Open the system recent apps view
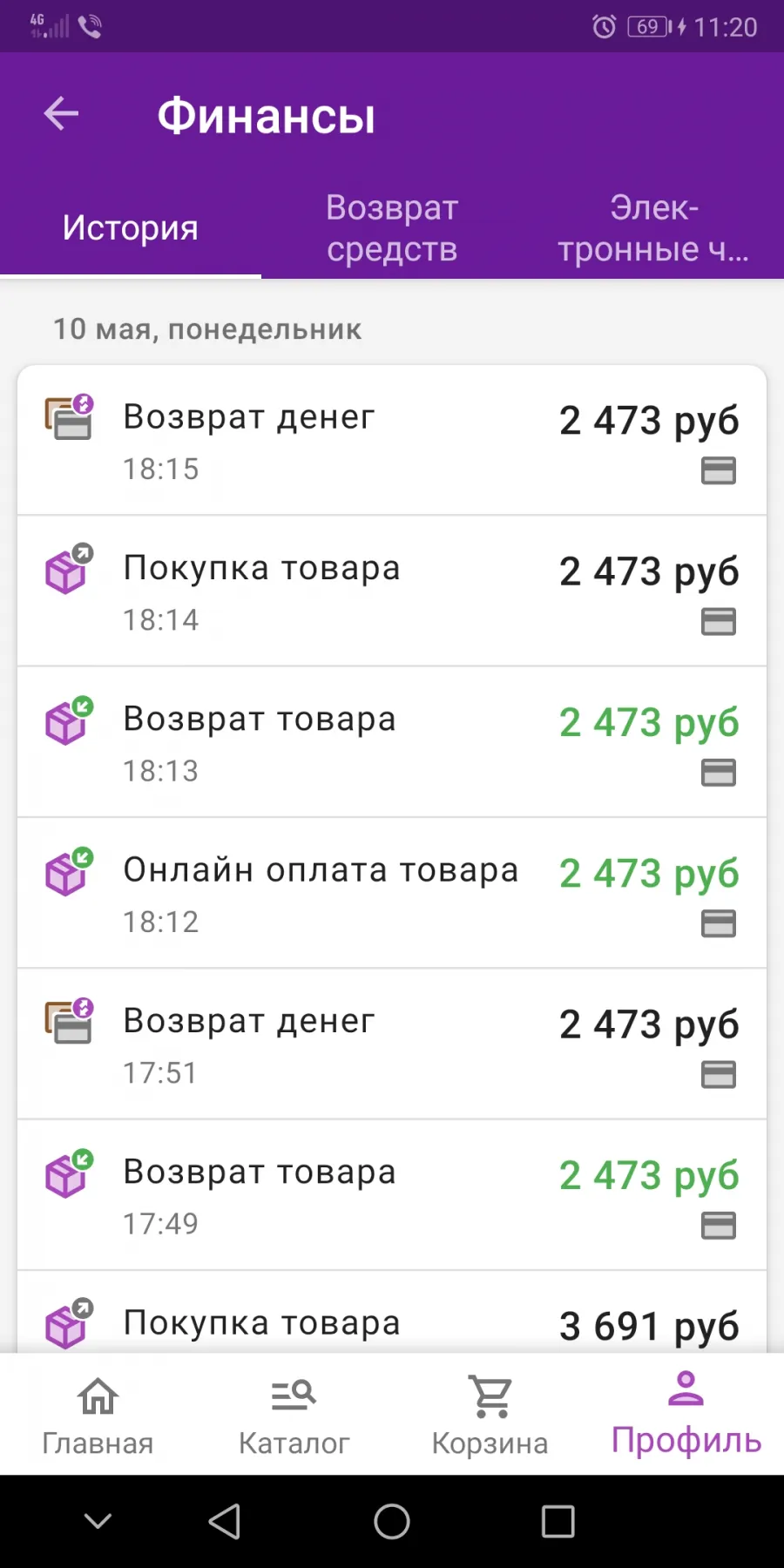Screen dimensions: 784x1568 (x=558, y=1522)
